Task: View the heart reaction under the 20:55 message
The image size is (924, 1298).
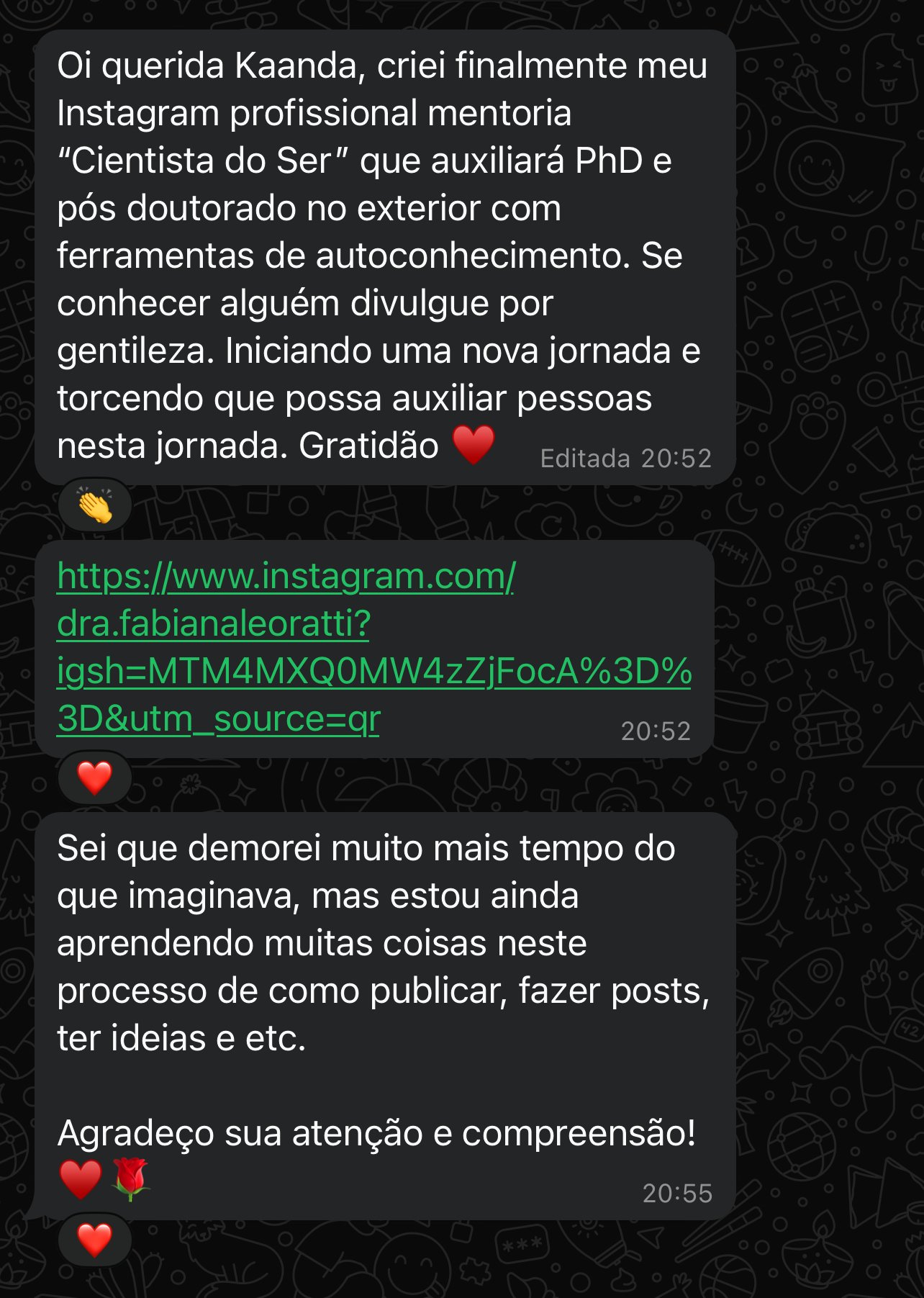Action: pyautogui.click(x=95, y=1240)
